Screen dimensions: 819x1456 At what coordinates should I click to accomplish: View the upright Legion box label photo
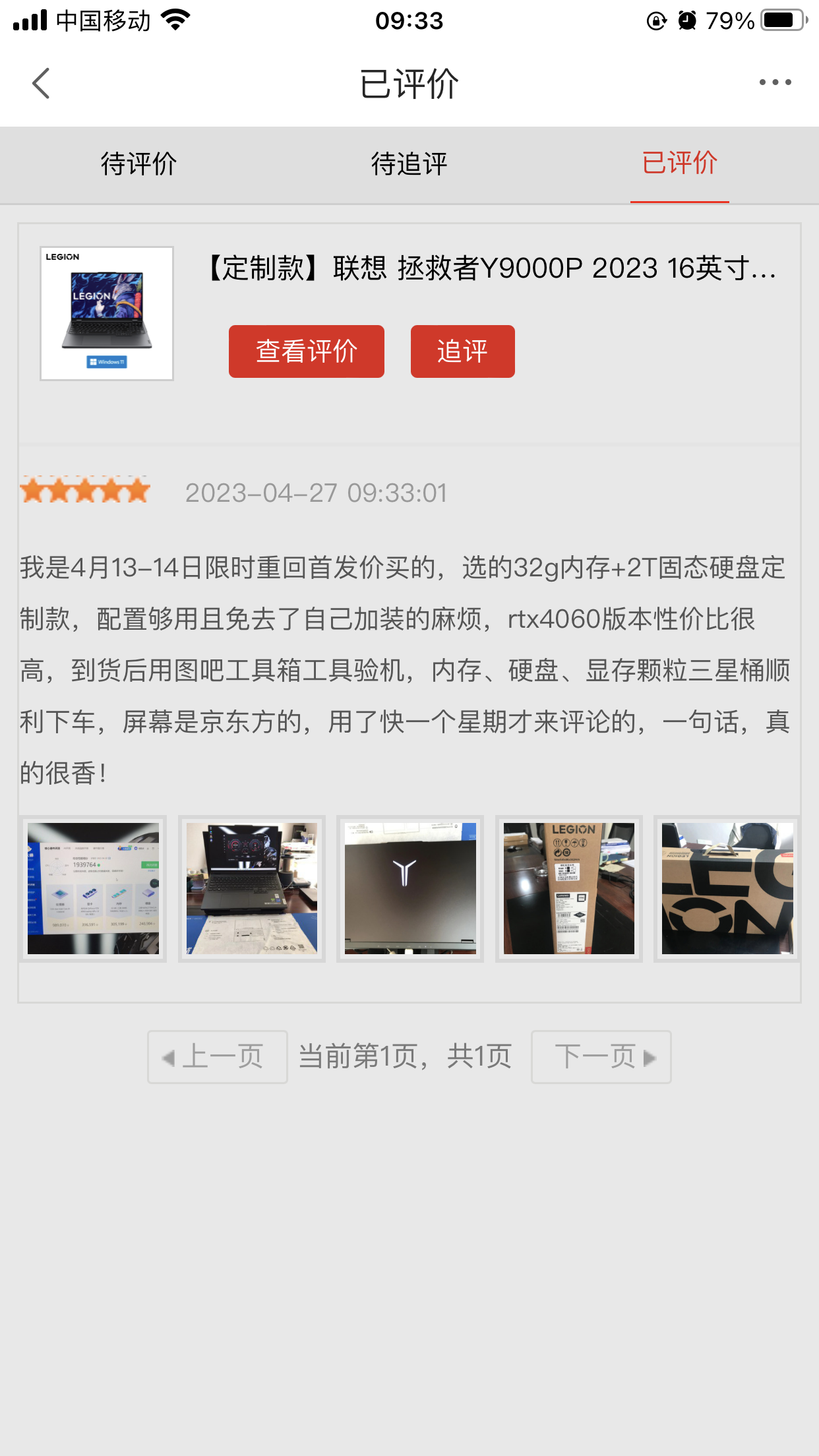[x=568, y=888]
